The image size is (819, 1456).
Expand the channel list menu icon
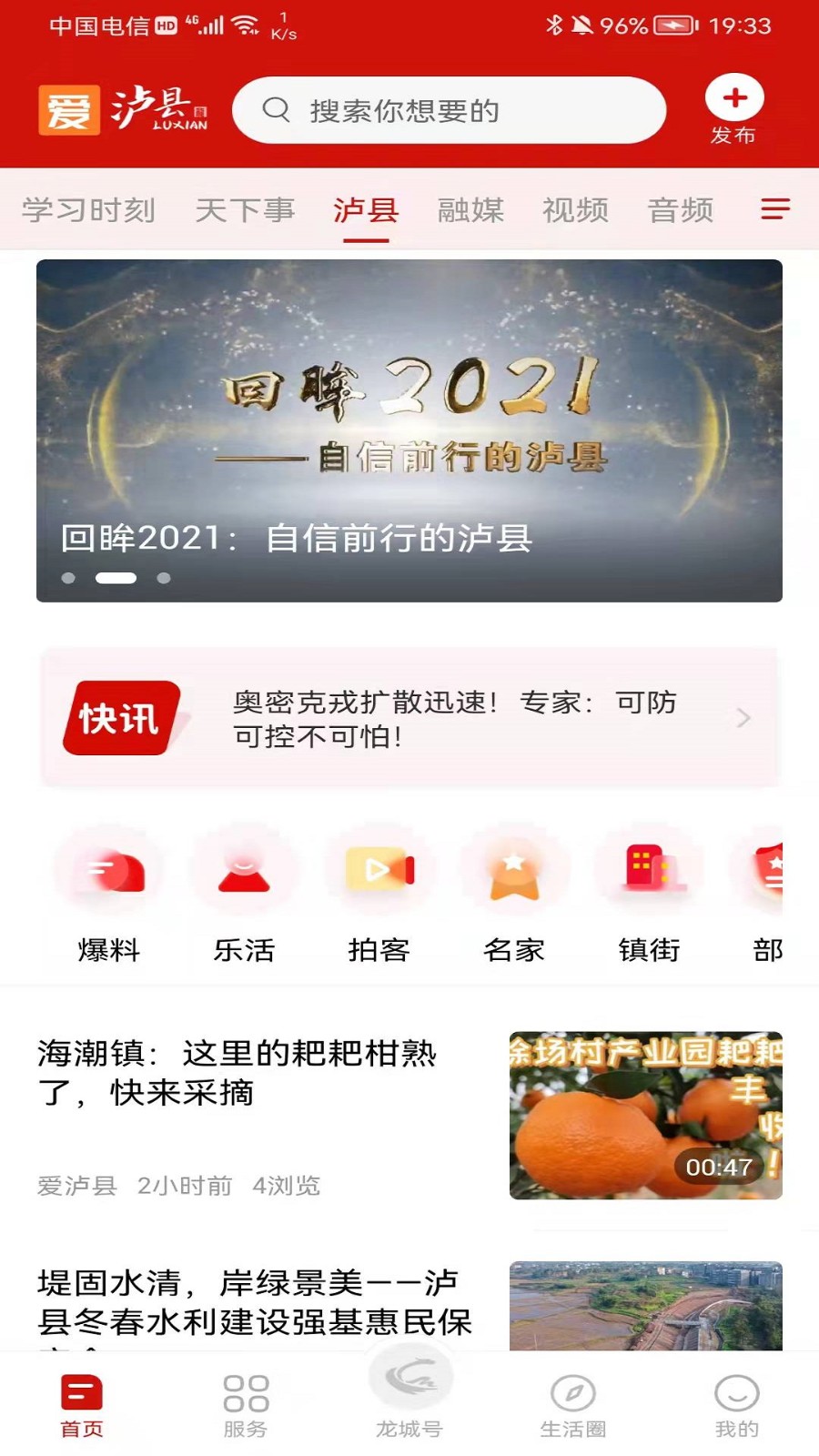point(775,210)
